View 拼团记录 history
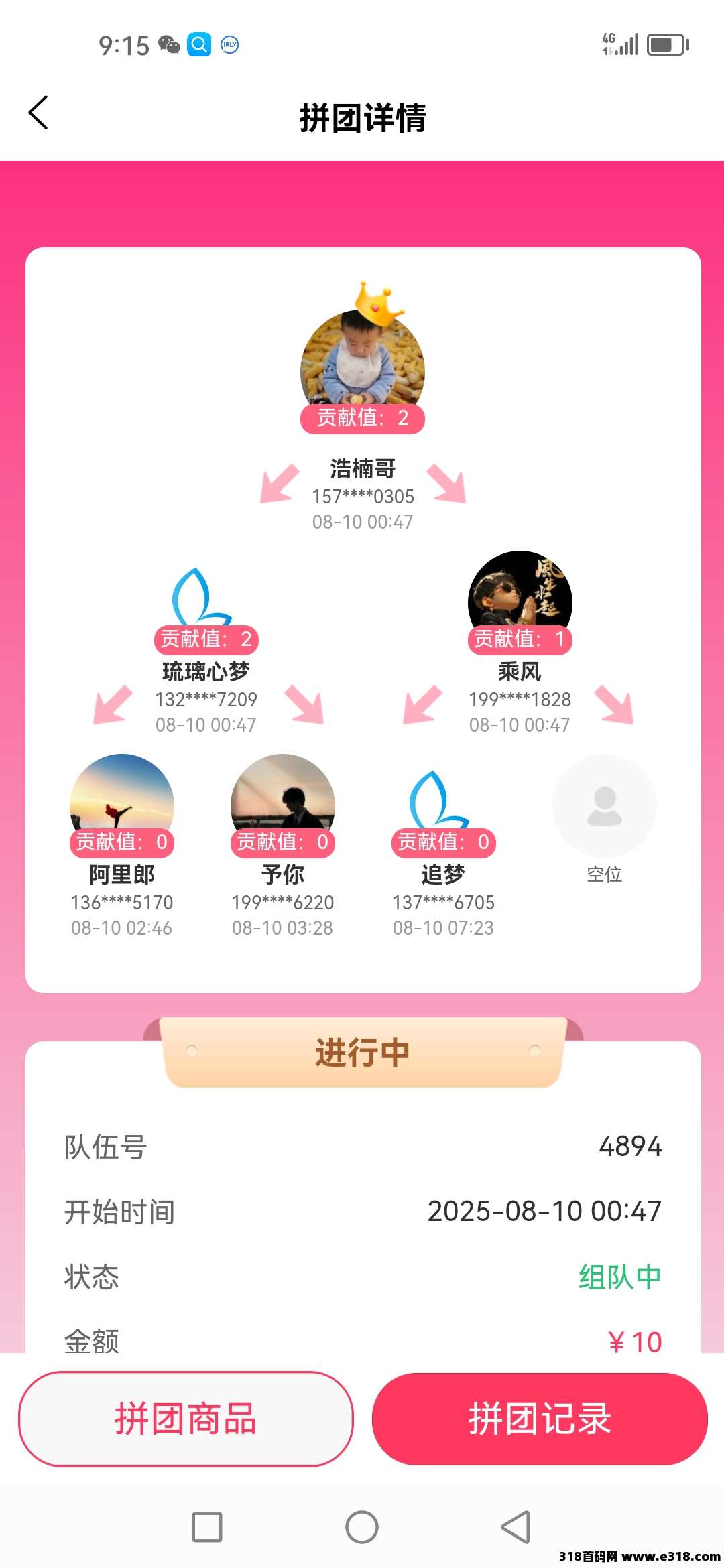Screen dimensions: 724x1568 [x=540, y=1419]
